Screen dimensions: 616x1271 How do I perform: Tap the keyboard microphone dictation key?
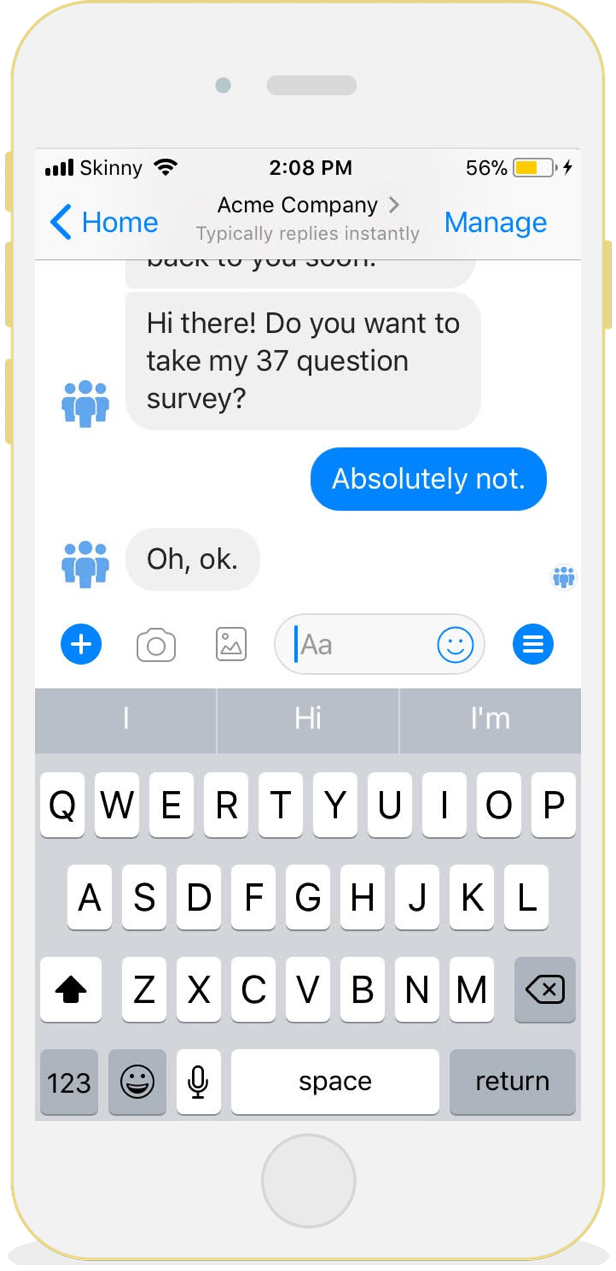click(x=198, y=1082)
